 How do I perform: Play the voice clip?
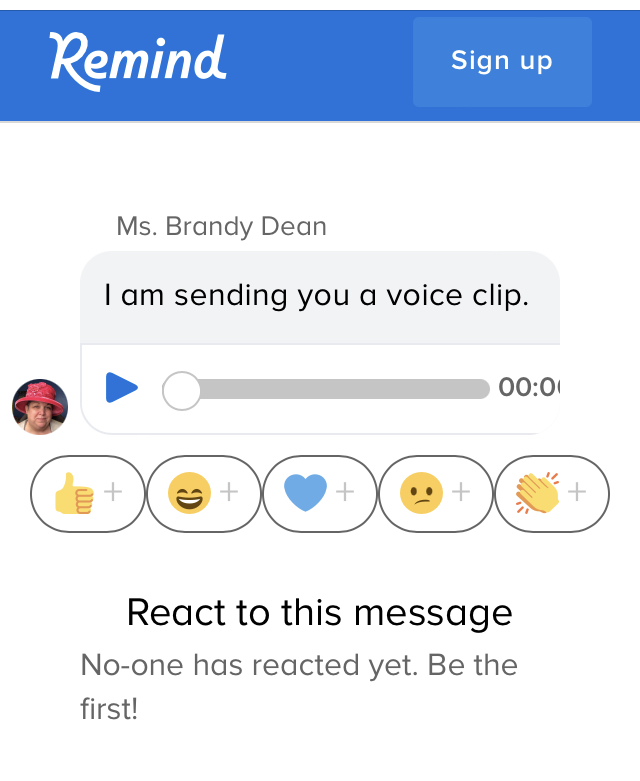click(121, 387)
